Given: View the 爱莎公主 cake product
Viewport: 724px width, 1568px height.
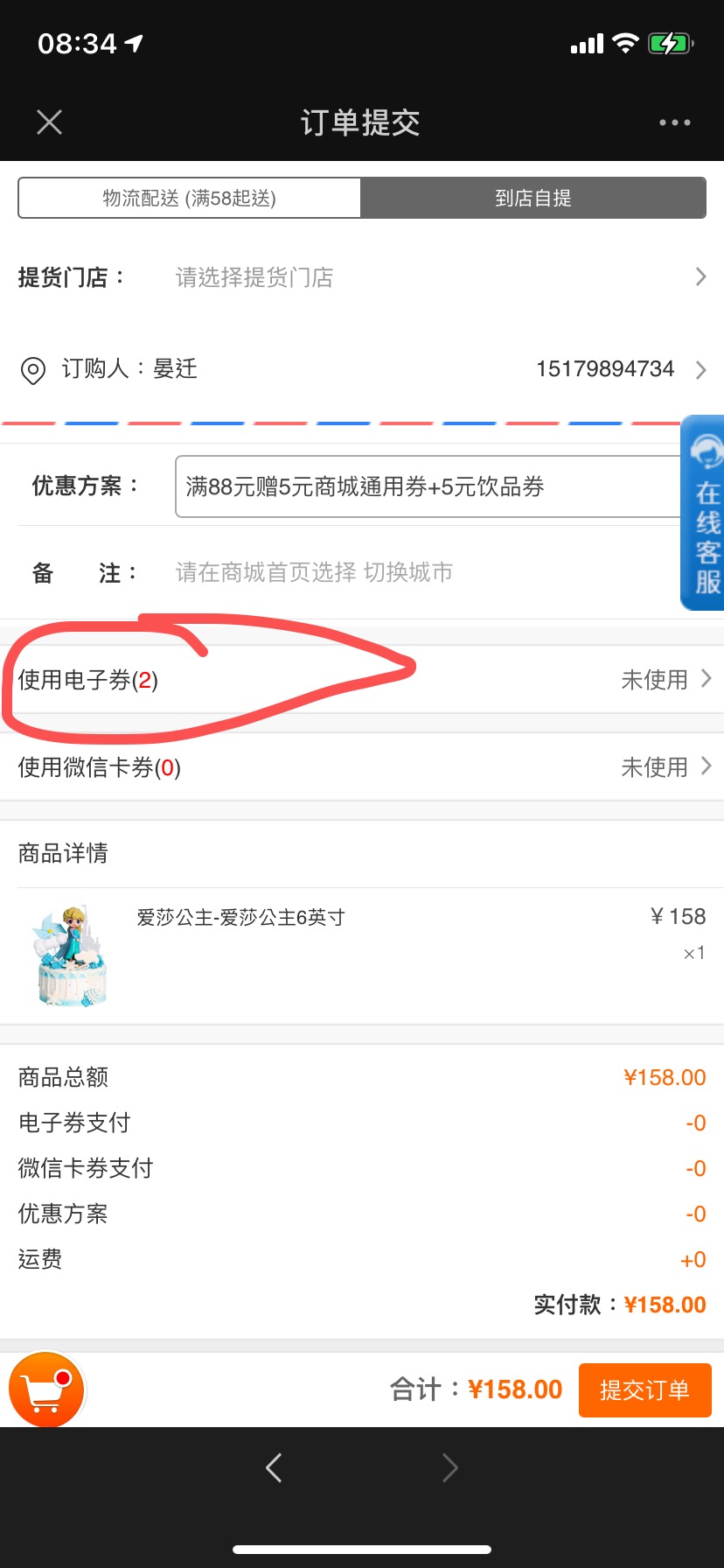Looking at the screenshot, I should (x=362, y=955).
